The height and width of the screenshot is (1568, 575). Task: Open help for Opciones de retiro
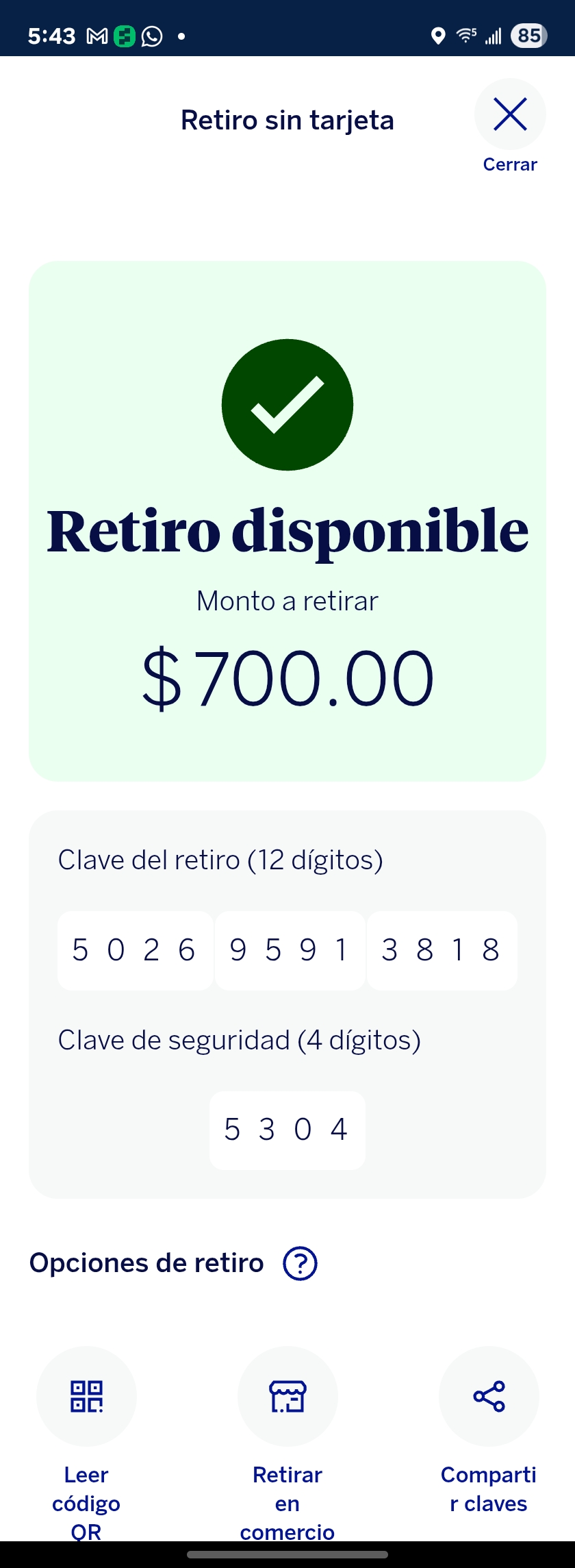300,1264
